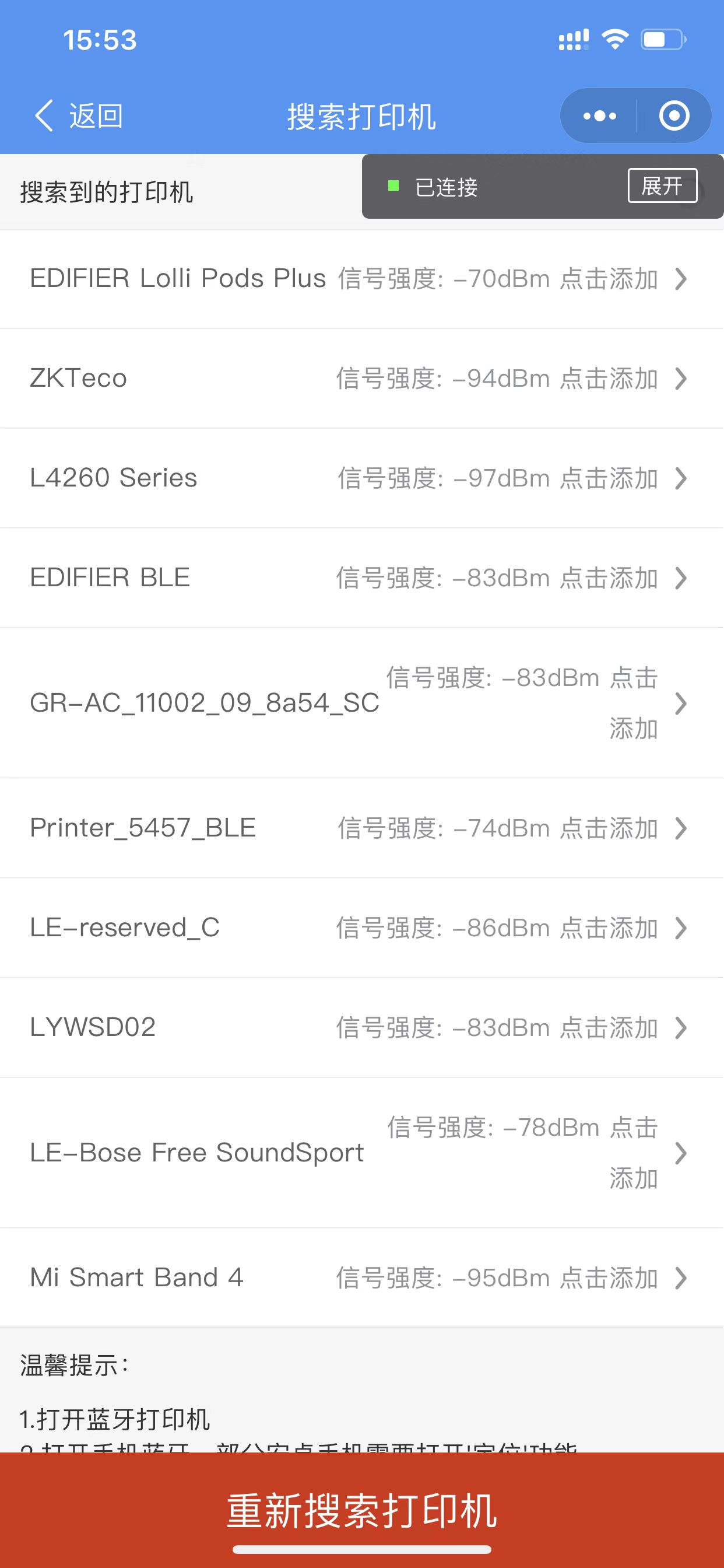Select ZKTeco to add it
The width and height of the screenshot is (724, 1568).
click(x=362, y=379)
